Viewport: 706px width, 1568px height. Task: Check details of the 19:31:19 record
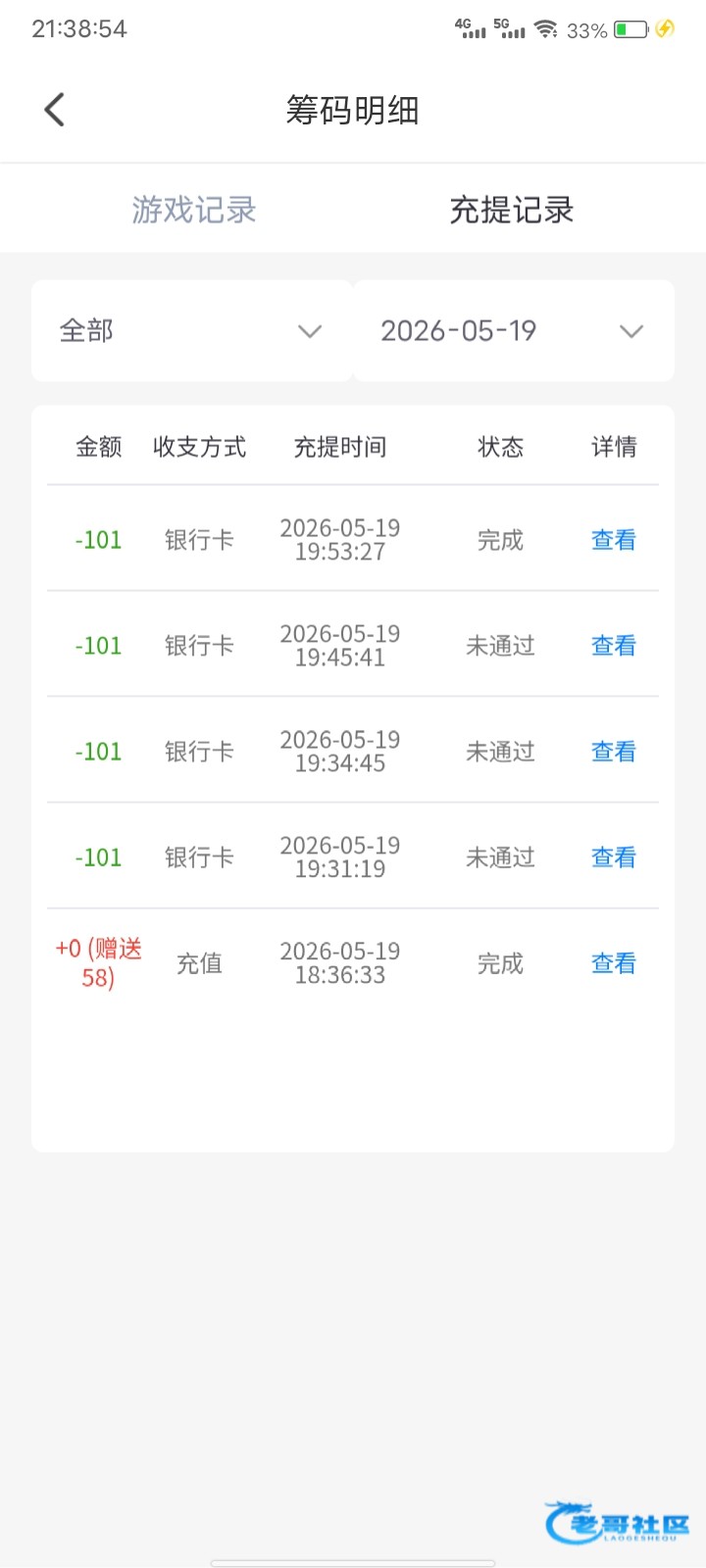point(614,857)
